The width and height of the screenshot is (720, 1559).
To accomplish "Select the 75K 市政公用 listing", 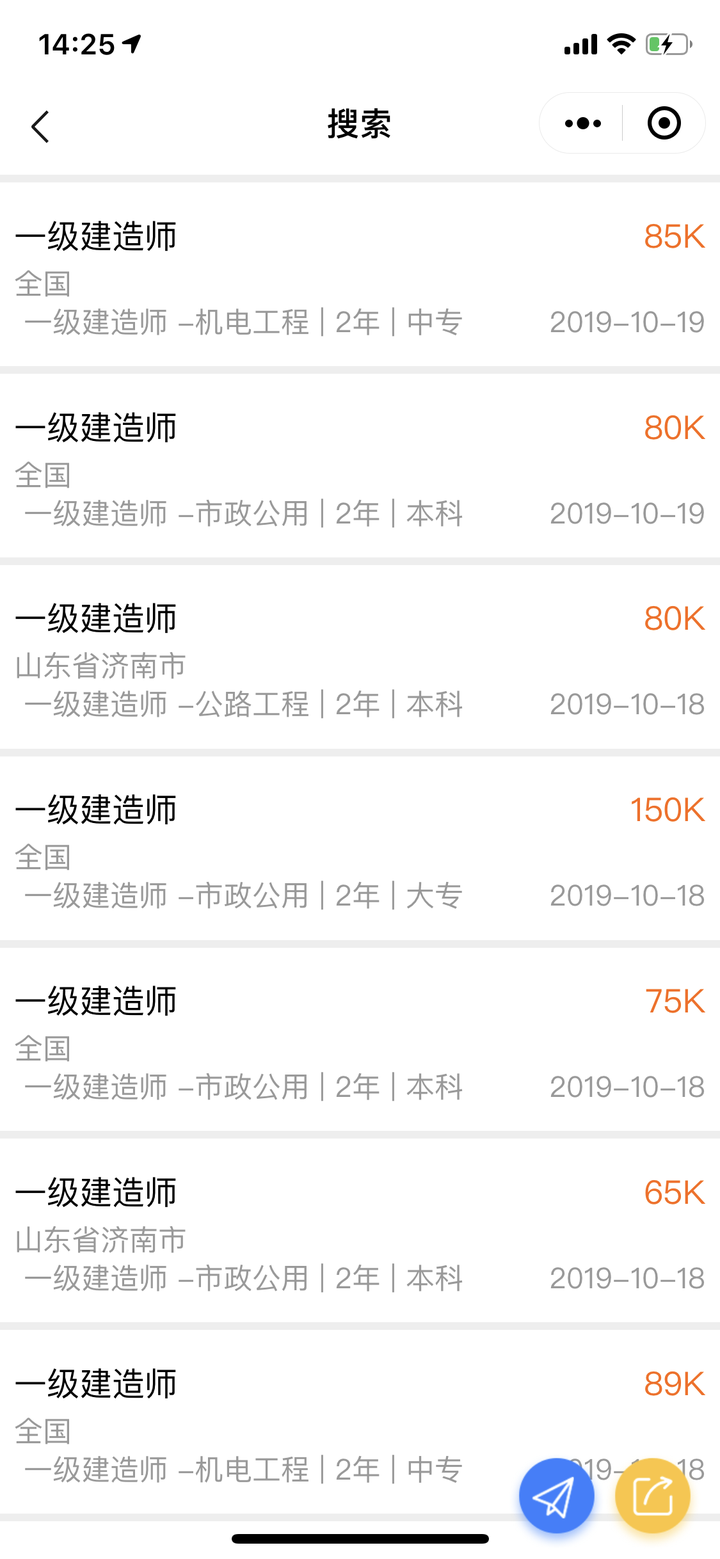I will tap(360, 1039).
